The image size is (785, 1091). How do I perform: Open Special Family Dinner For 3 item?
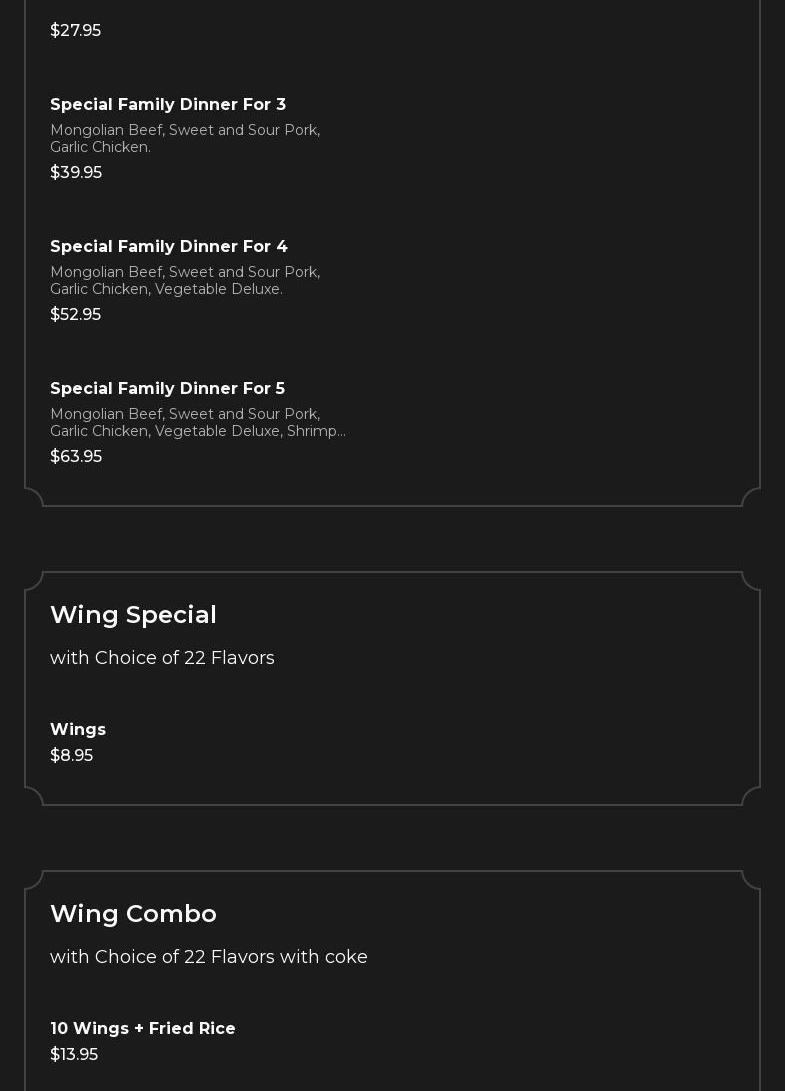pyautogui.click(x=168, y=105)
